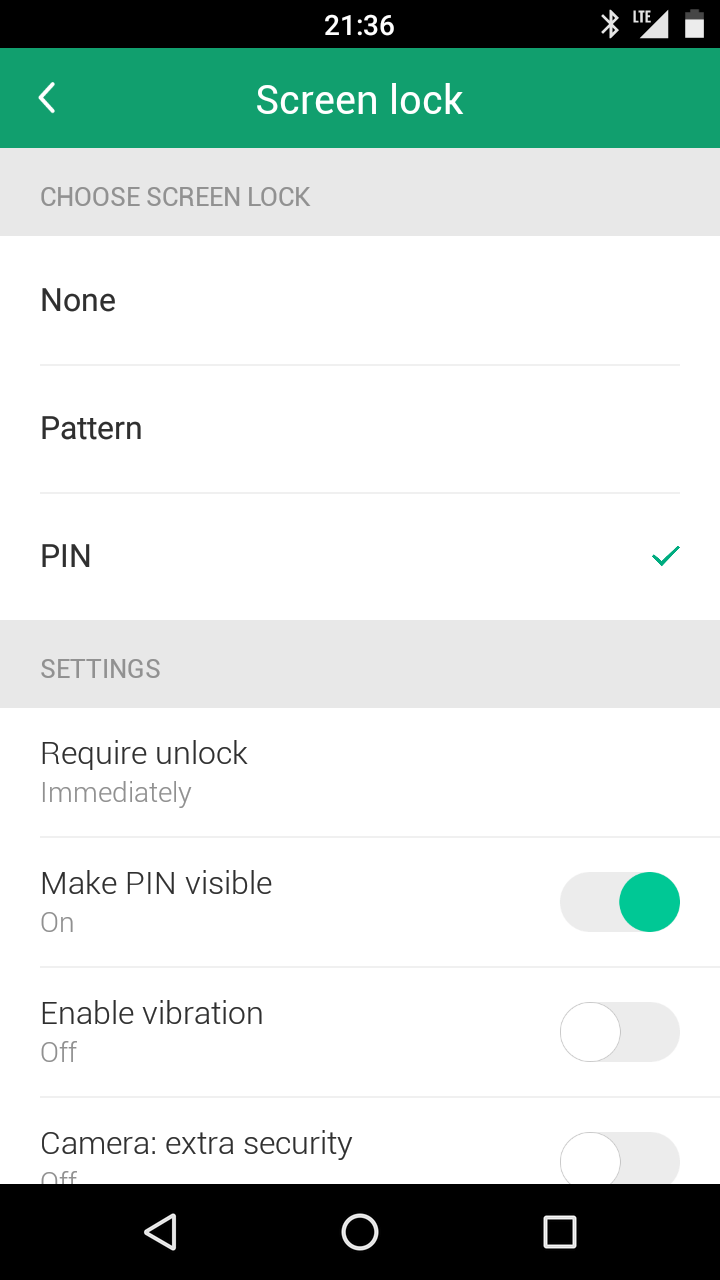Enable vibration toggle
Viewport: 720px width, 1280px height.
tap(620, 1032)
